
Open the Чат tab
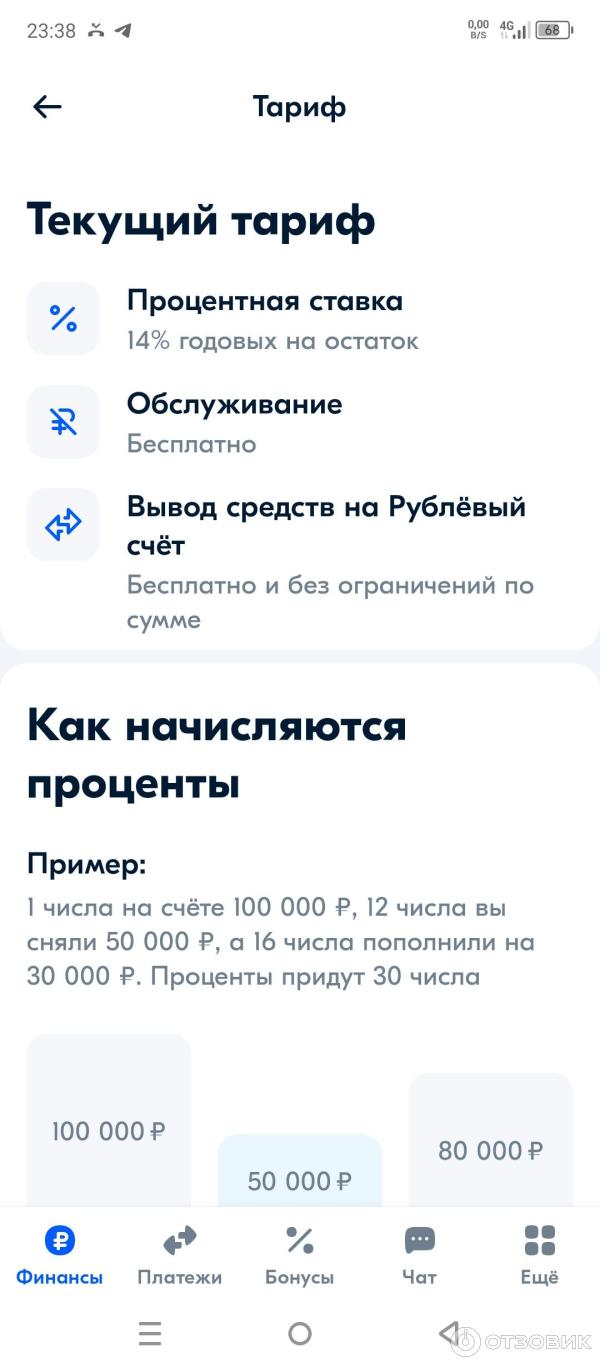pyautogui.click(x=419, y=1255)
